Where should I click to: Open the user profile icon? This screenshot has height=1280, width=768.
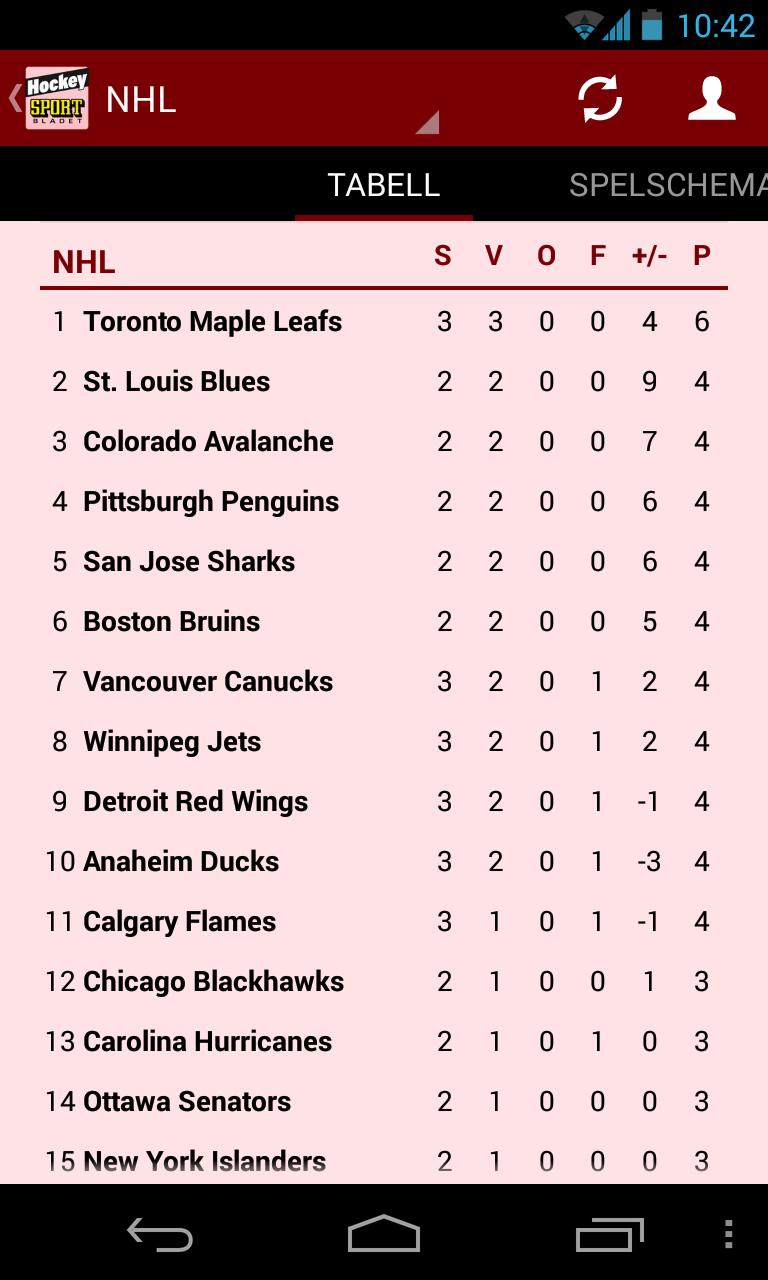[x=712, y=99]
